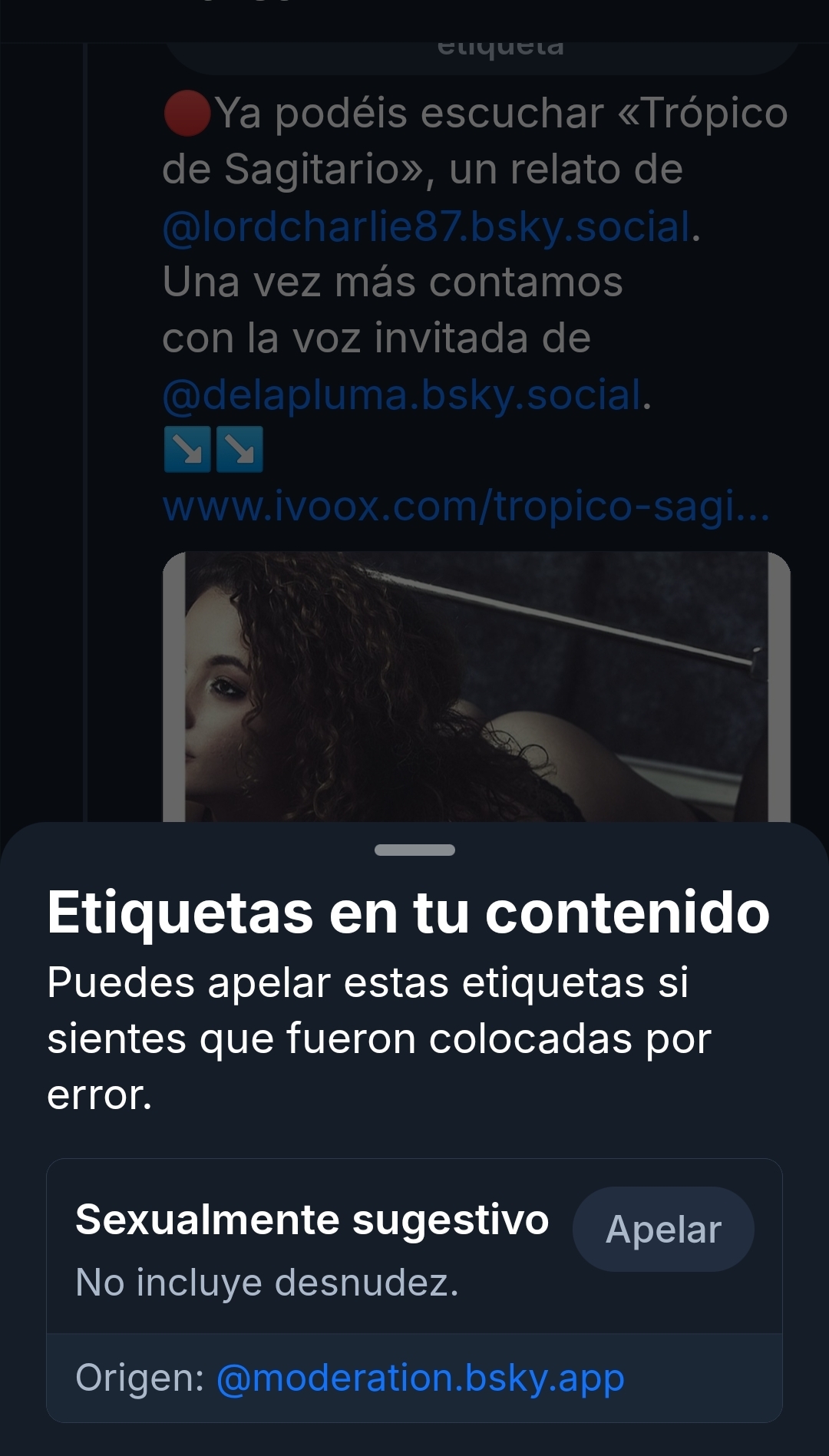829x1456 pixels.
Task: Open the @moderation.bsky.app origin link
Action: [421, 1378]
